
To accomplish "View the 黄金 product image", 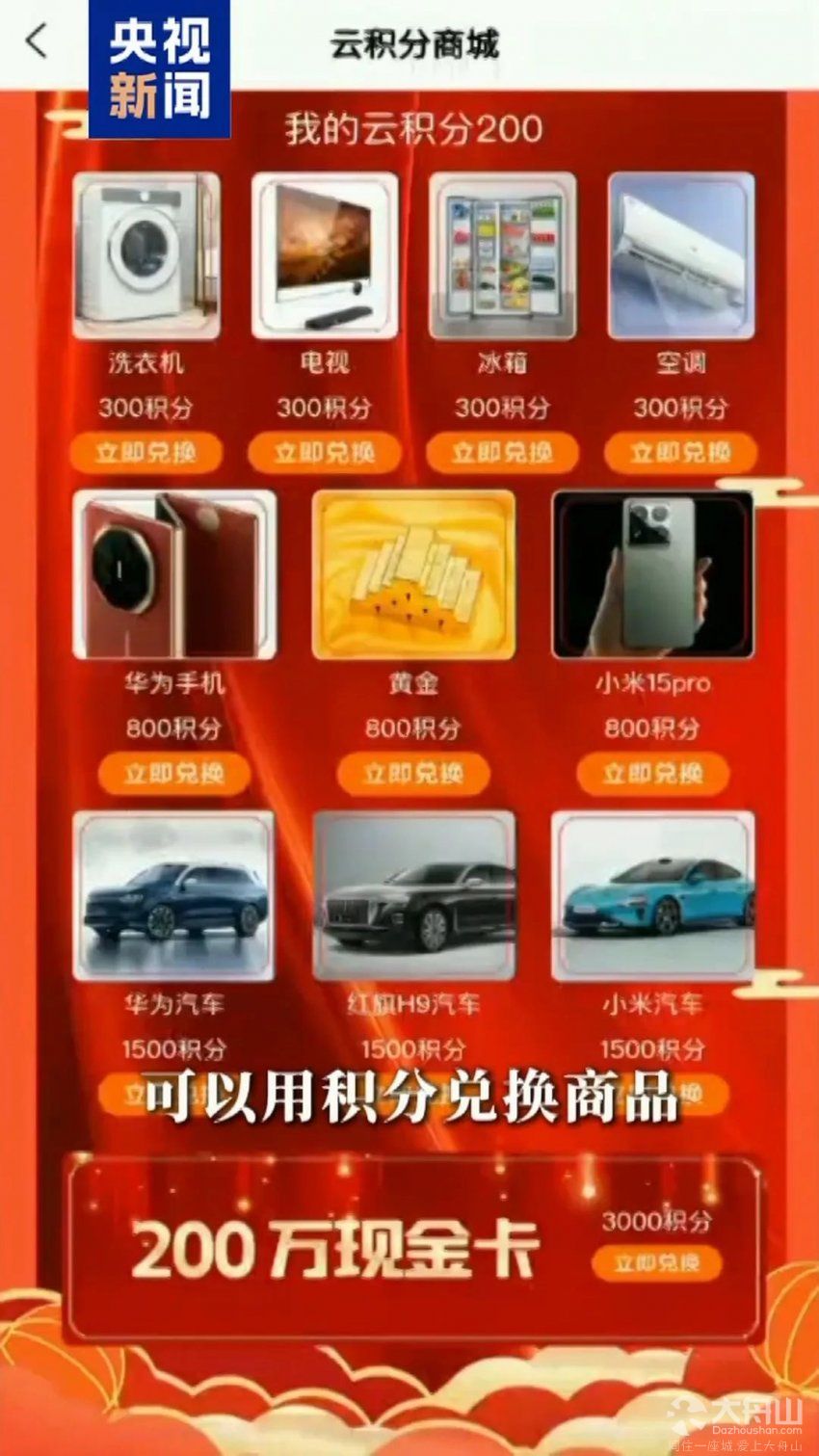I will 413,574.
